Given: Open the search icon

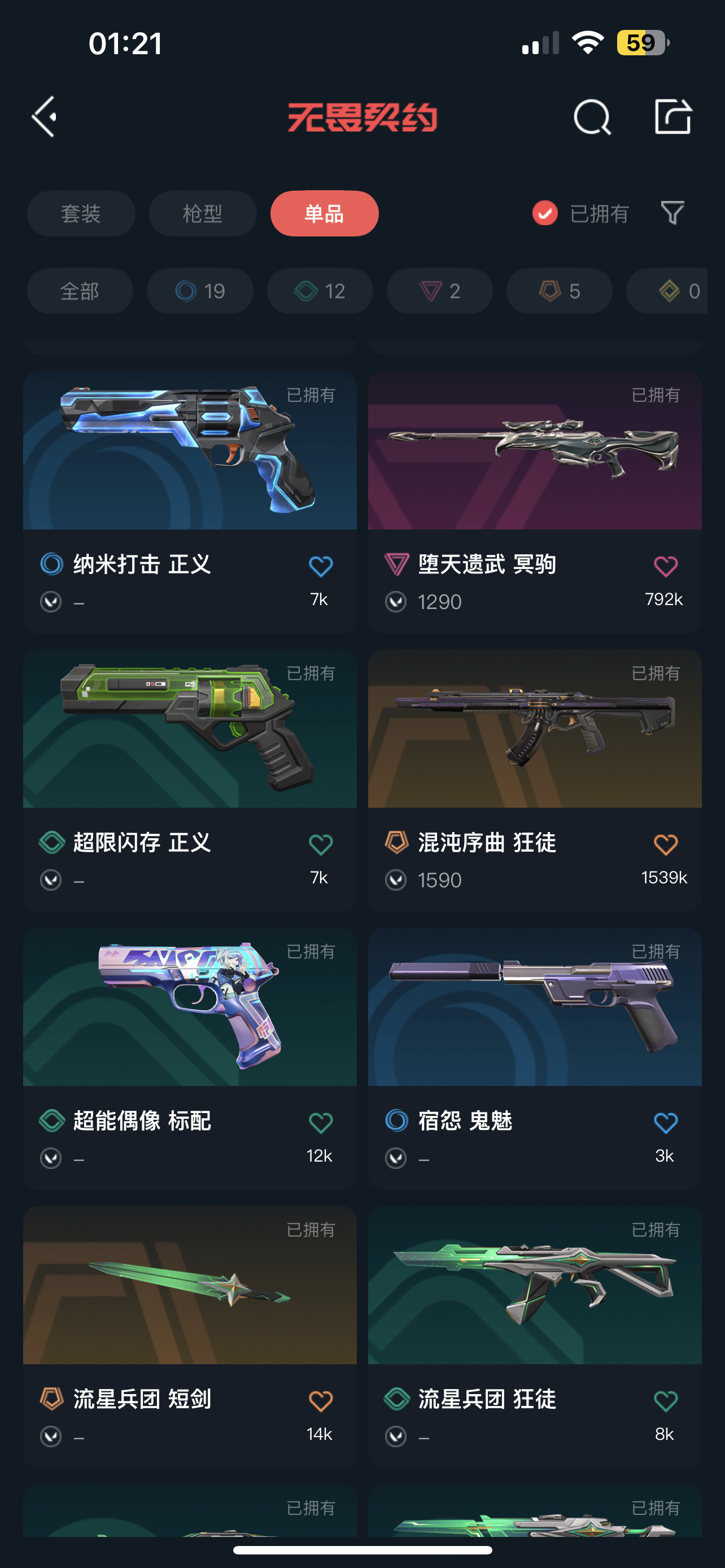Looking at the screenshot, I should [592, 116].
